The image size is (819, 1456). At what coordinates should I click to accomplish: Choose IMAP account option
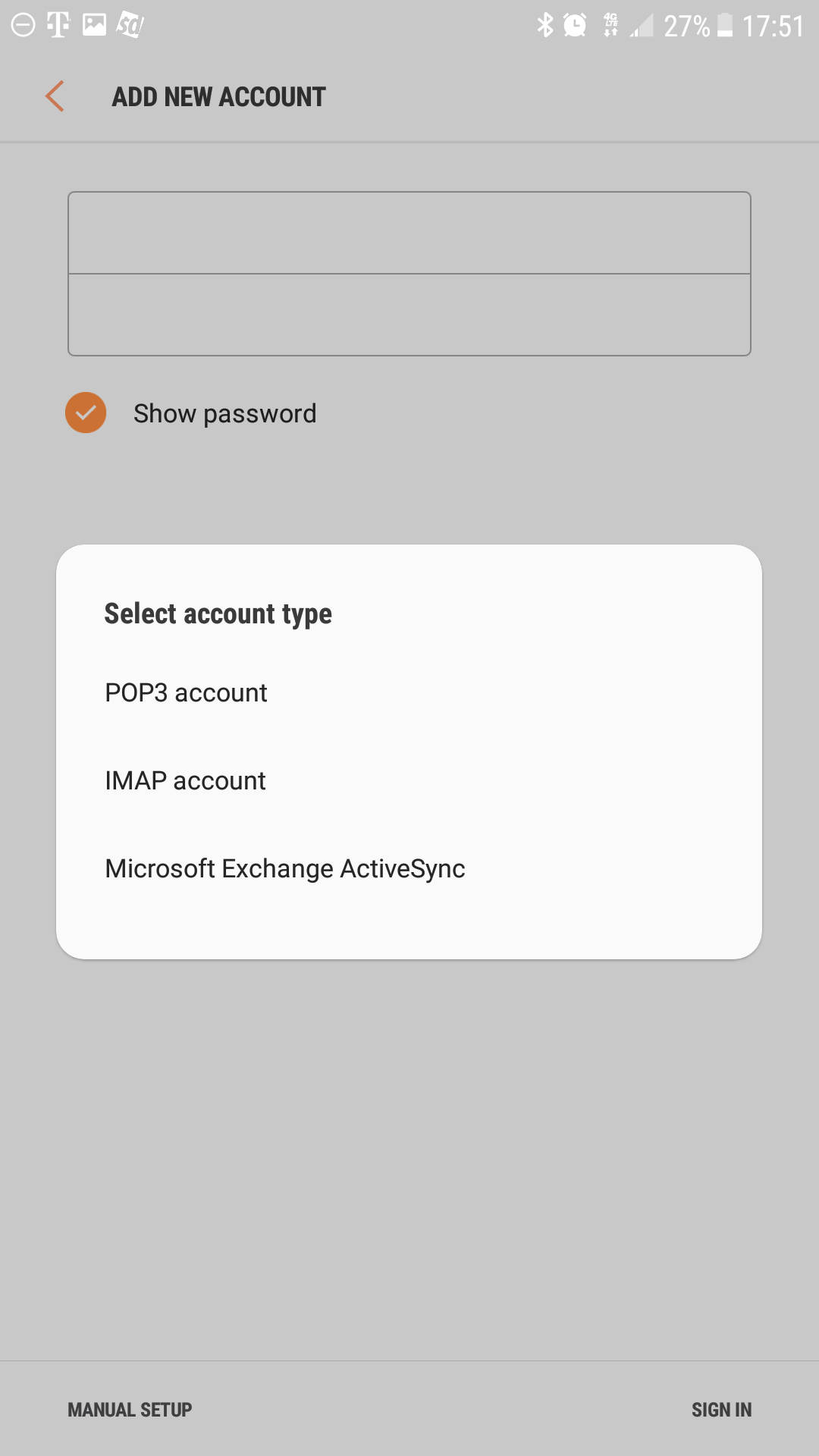(x=409, y=780)
